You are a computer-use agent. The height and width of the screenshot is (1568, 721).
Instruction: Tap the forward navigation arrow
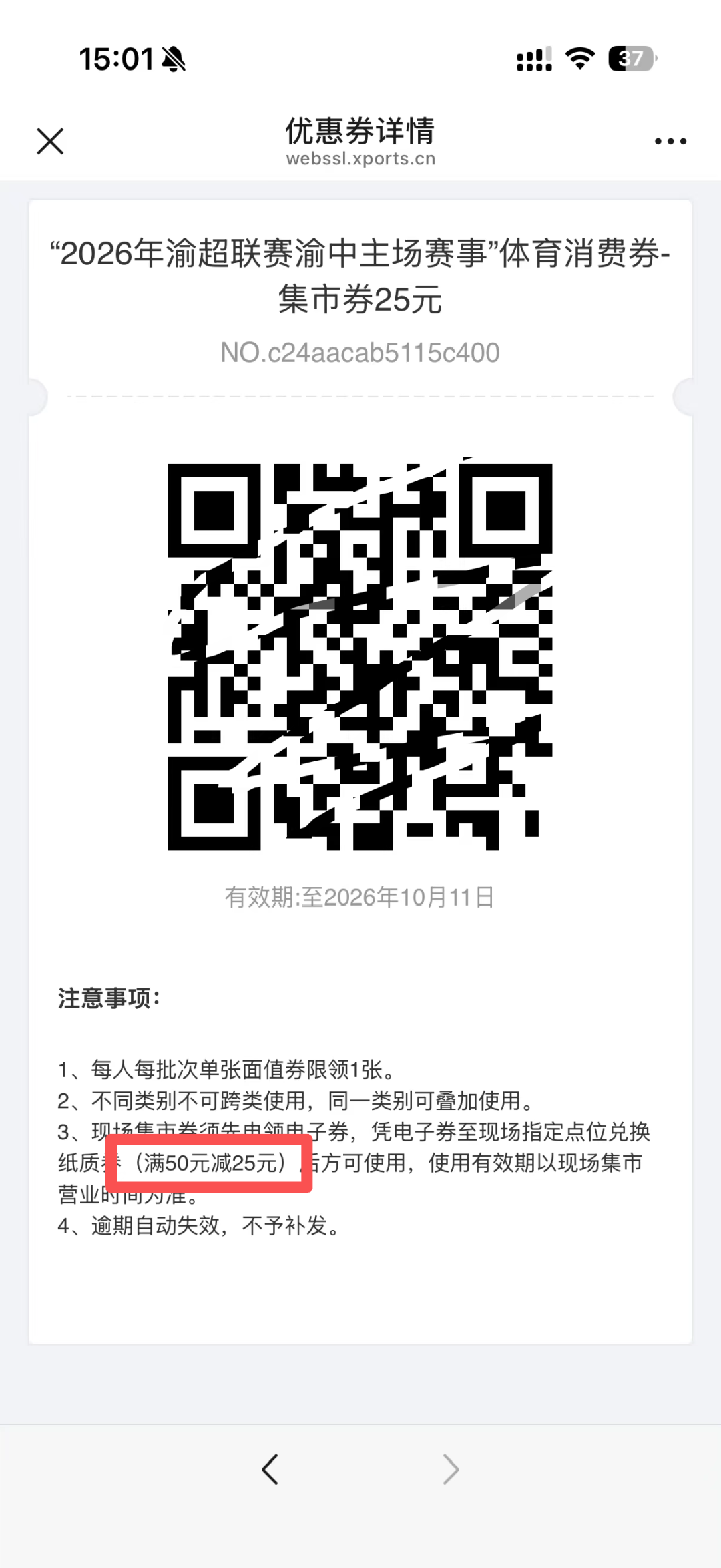[x=451, y=1469]
